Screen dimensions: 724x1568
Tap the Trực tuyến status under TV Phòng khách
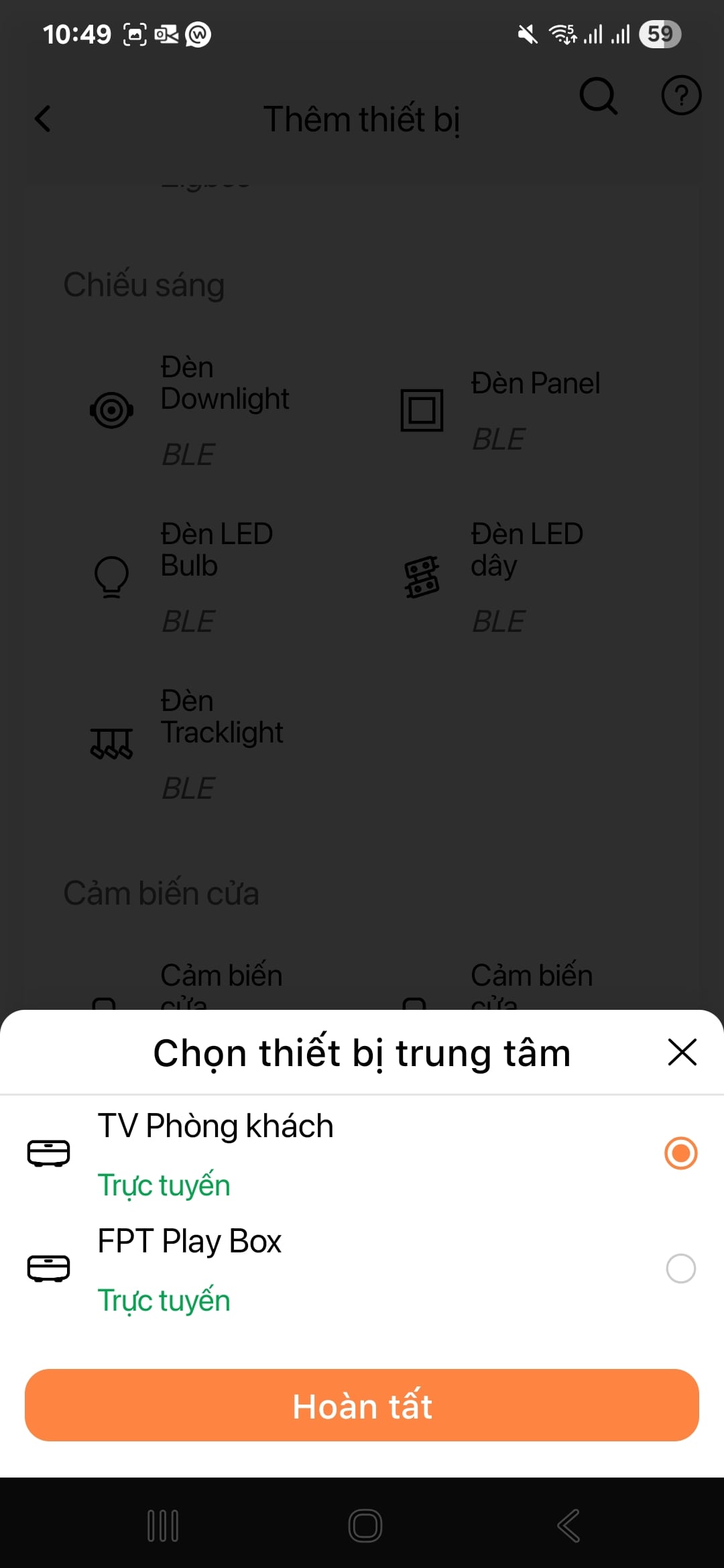pyautogui.click(x=164, y=1184)
